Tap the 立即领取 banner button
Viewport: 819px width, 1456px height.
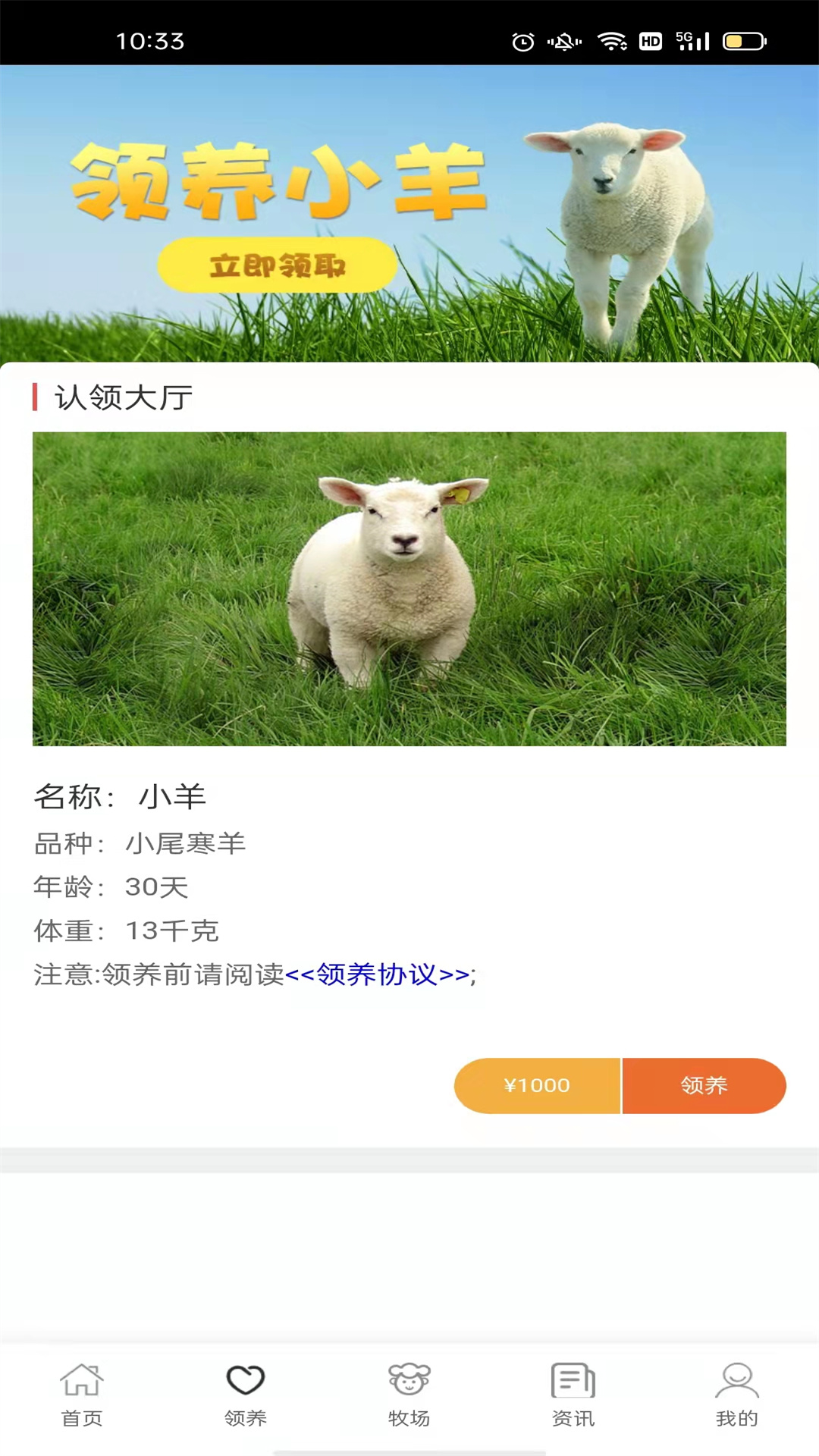click(x=278, y=265)
